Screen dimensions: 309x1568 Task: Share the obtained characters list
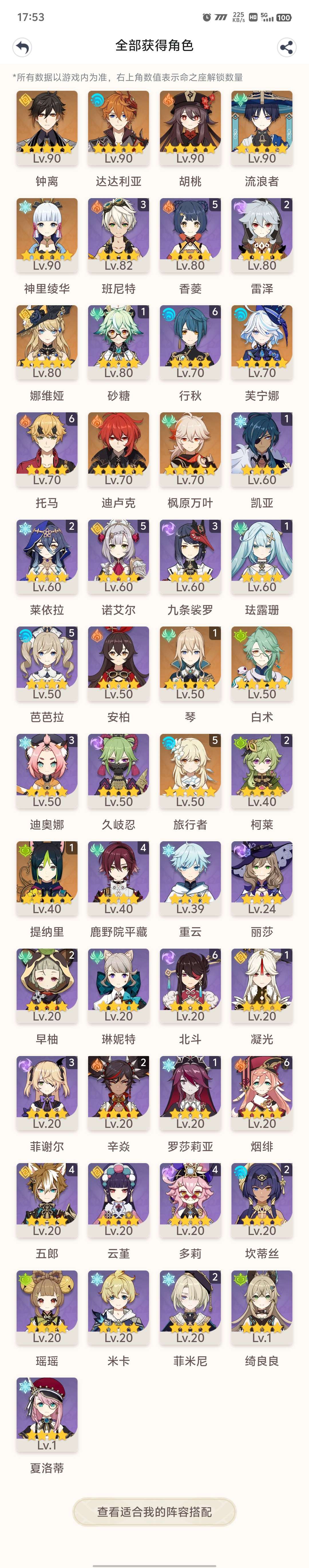(x=286, y=47)
